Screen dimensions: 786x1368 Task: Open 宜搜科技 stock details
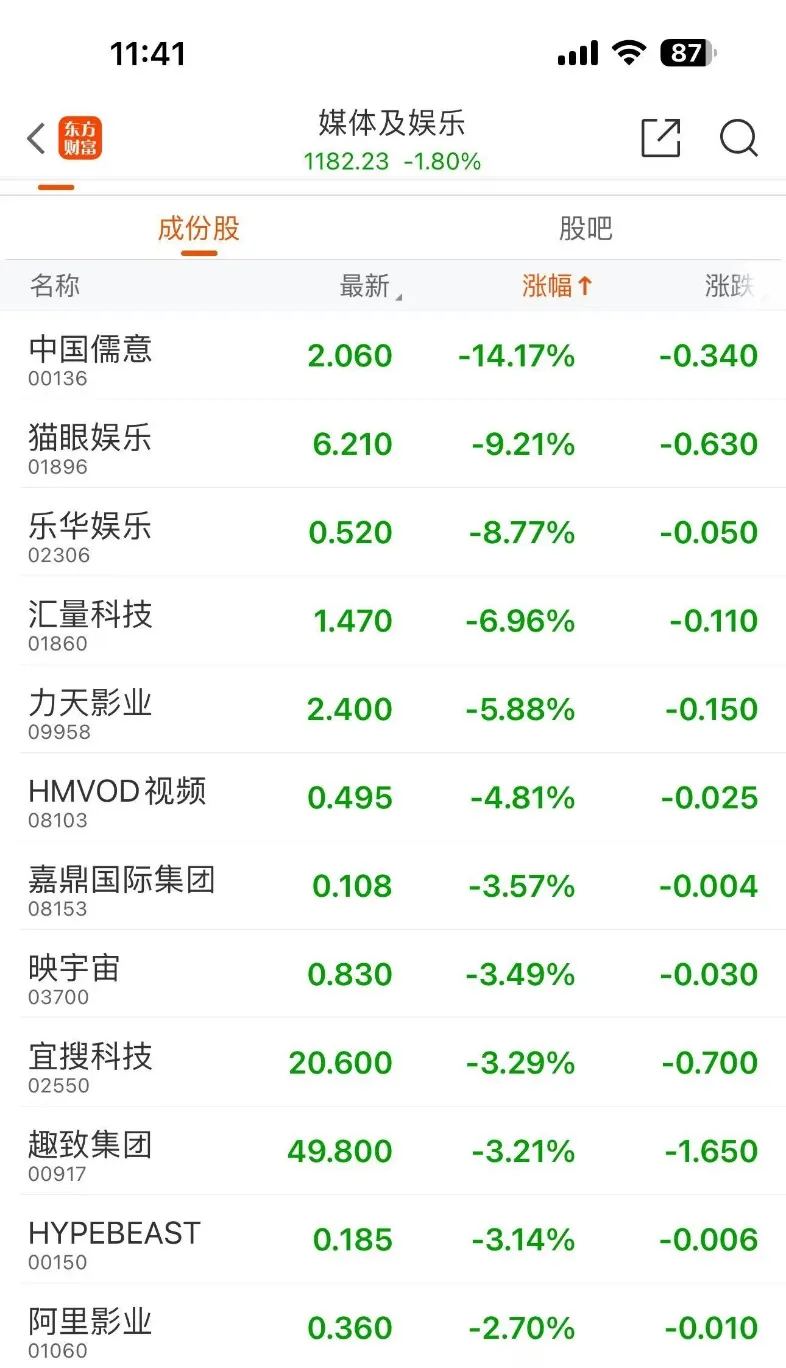(393, 1063)
